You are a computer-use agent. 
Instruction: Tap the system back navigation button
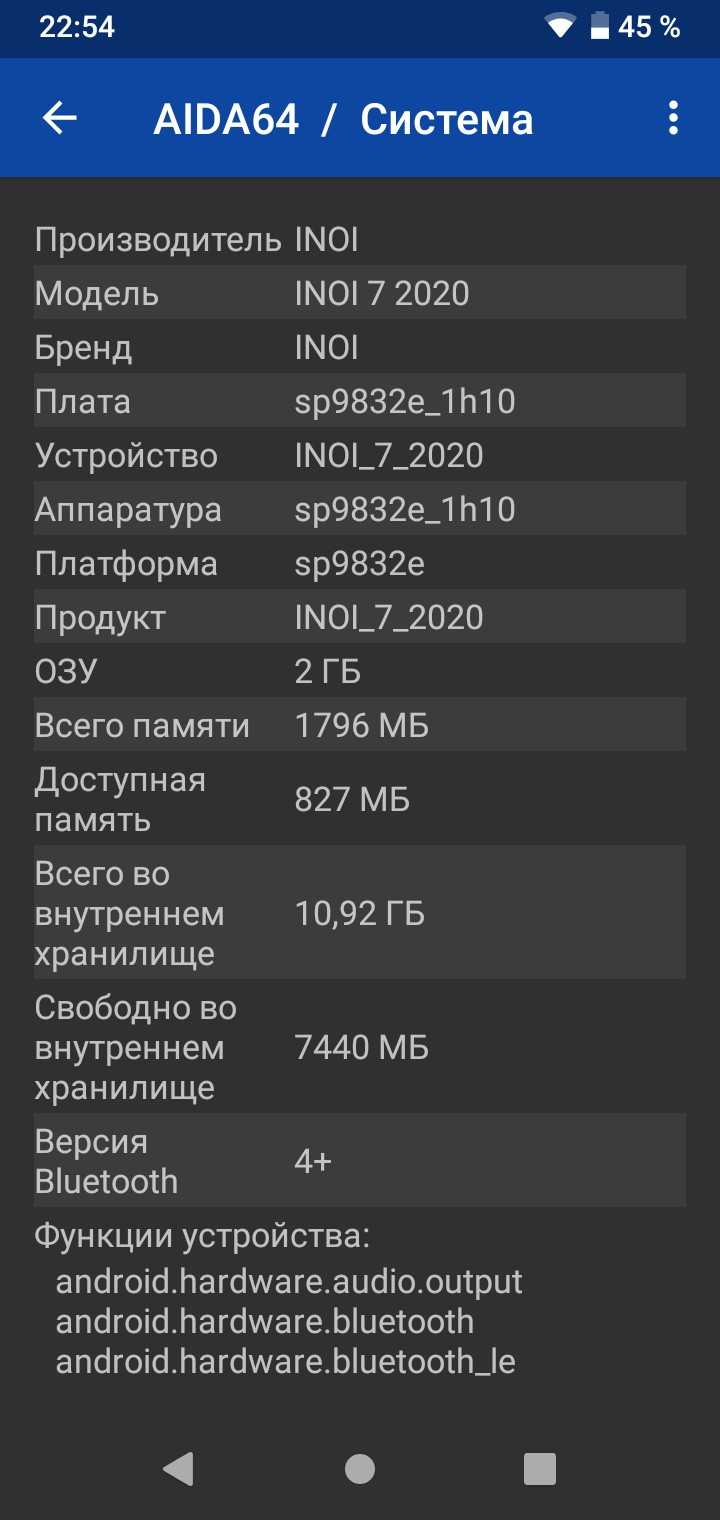(178, 1468)
